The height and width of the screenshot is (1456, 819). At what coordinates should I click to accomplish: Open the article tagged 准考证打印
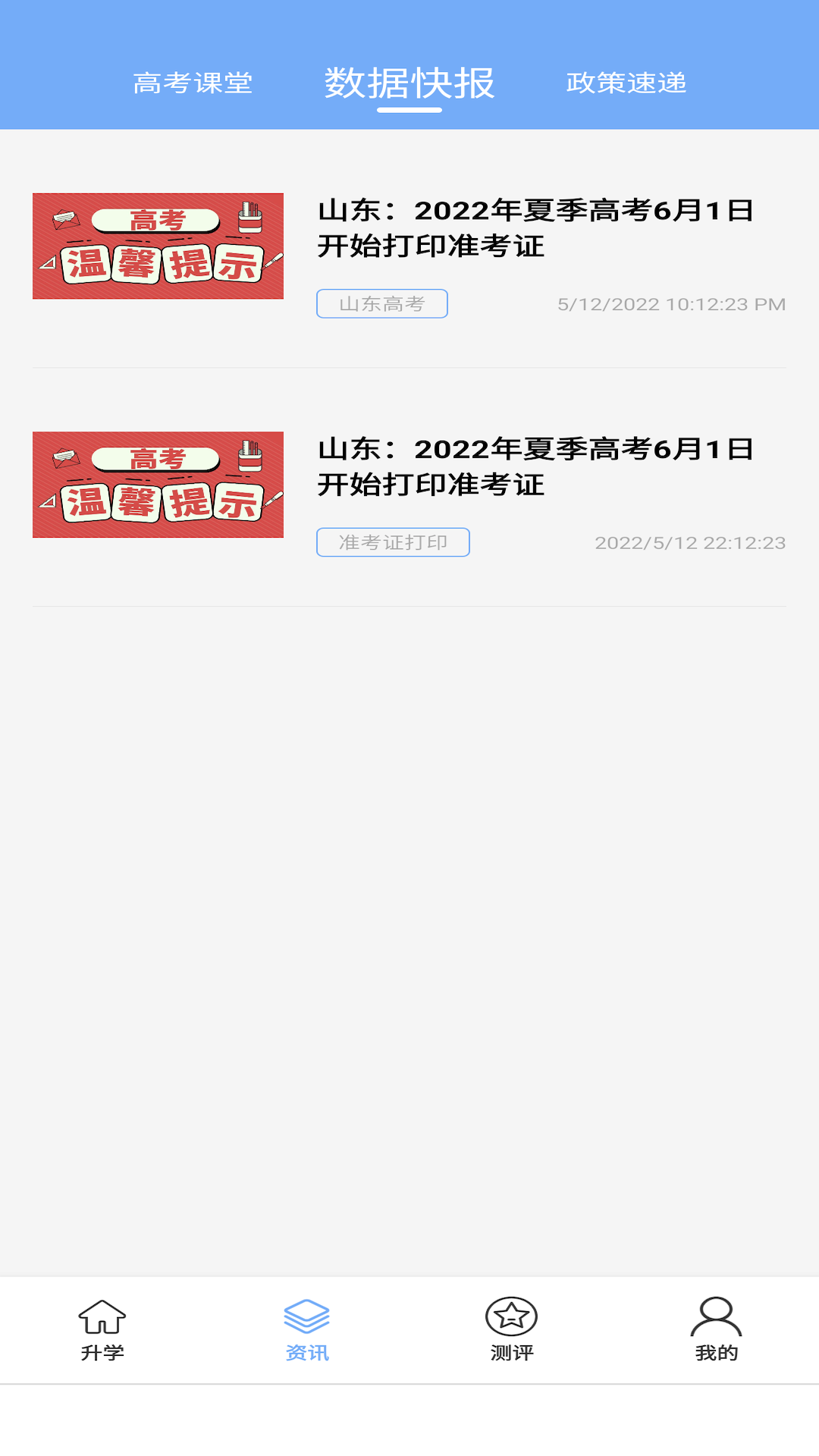tap(409, 488)
